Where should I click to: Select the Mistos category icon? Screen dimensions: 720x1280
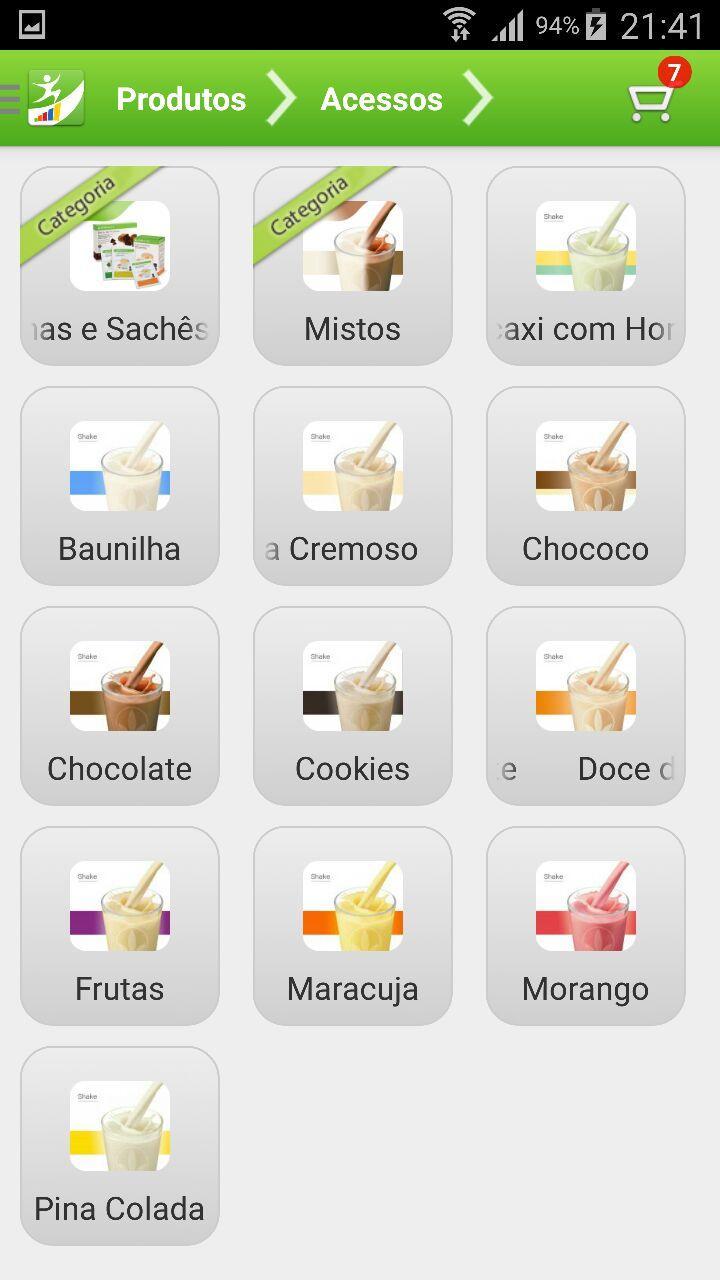352,245
